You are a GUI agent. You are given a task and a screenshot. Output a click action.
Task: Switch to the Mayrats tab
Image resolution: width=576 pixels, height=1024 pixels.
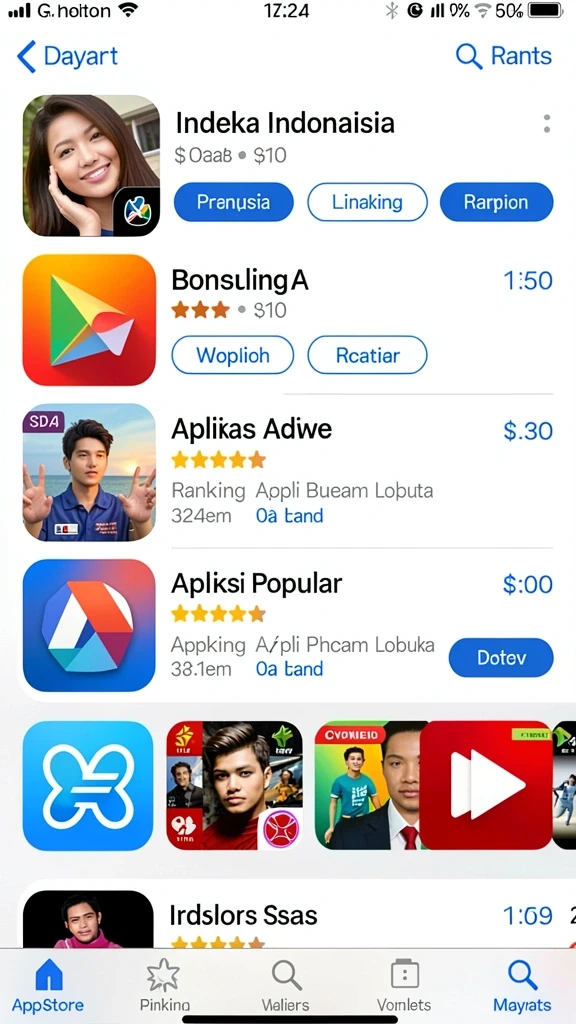click(x=522, y=985)
